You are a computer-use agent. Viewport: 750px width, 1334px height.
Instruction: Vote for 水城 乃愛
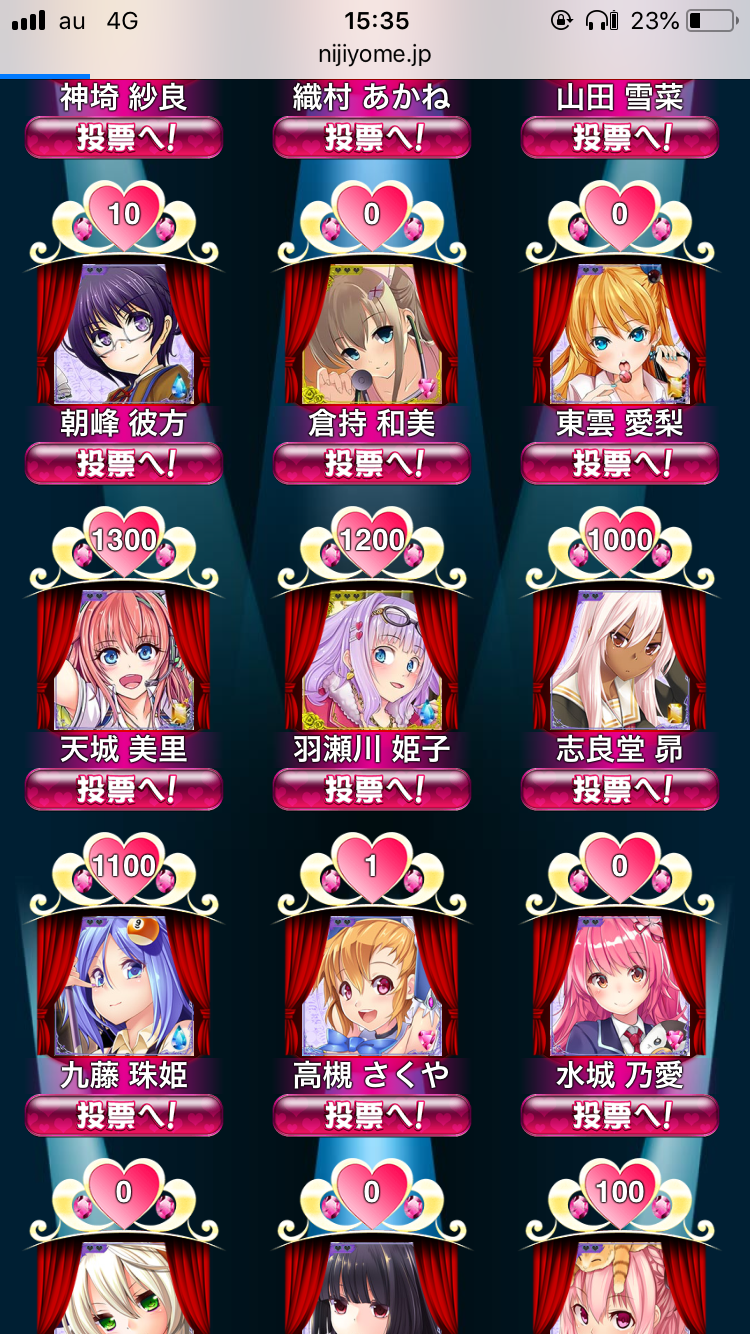point(620,1115)
